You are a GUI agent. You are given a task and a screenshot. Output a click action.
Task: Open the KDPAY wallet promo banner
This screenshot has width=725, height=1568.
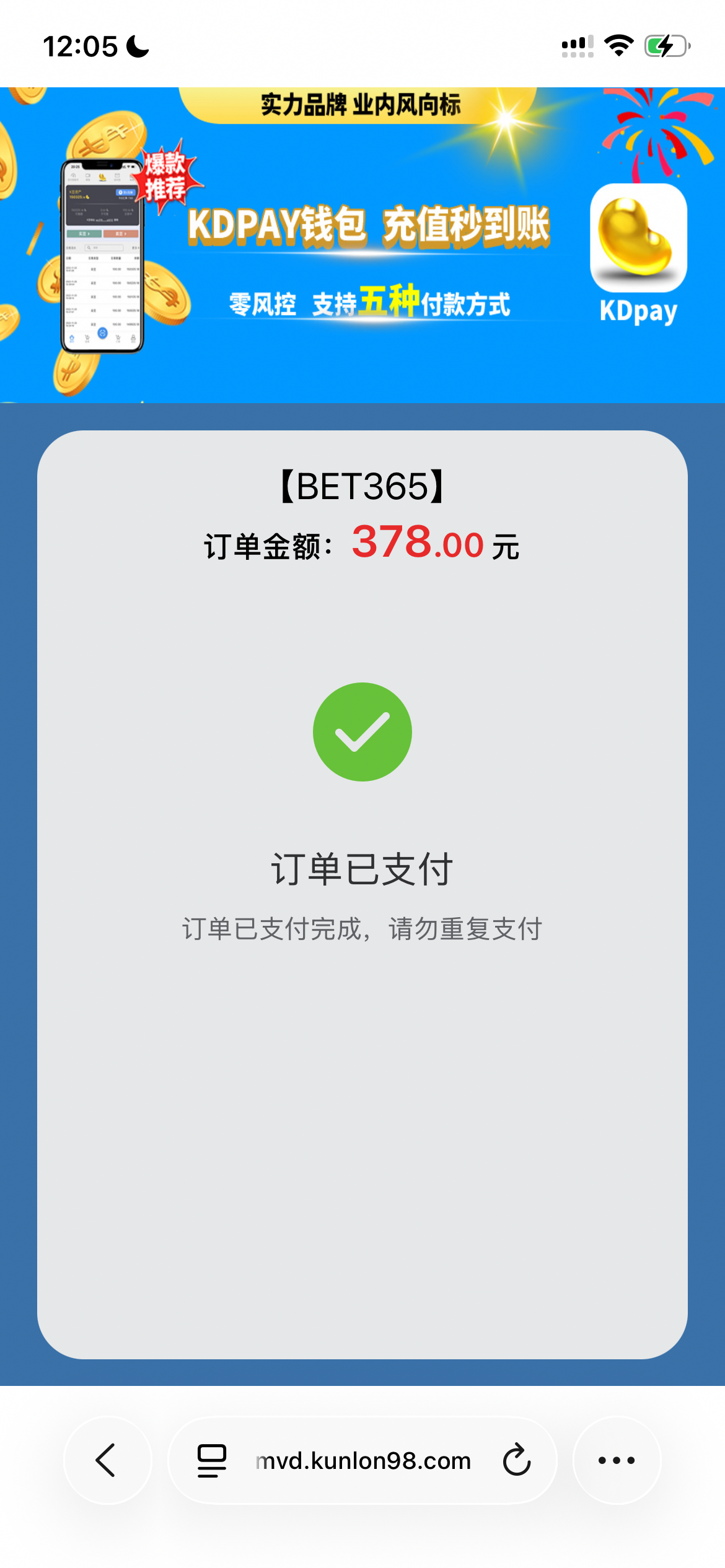[362, 245]
